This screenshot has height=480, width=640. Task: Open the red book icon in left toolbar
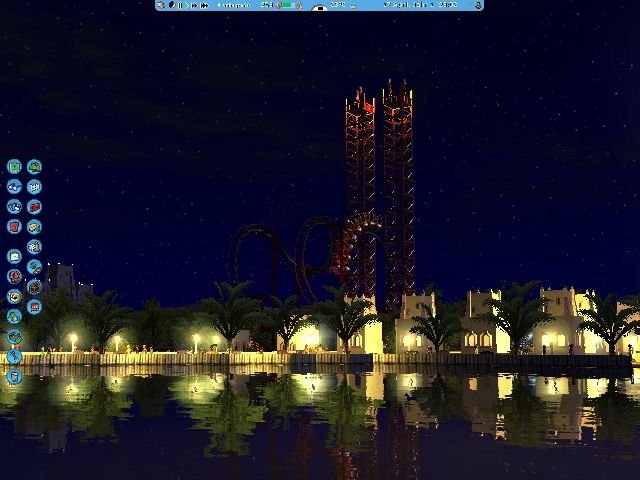point(14,226)
